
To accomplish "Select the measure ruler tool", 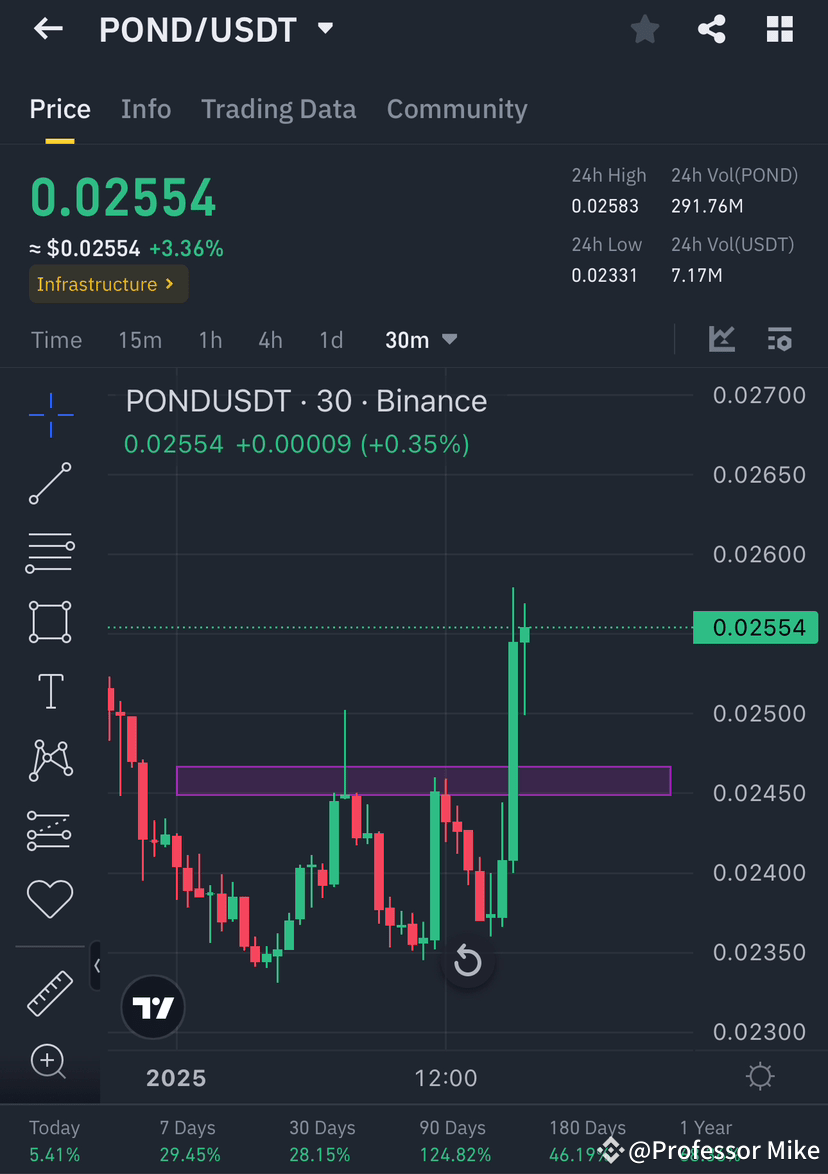I will tap(50, 993).
